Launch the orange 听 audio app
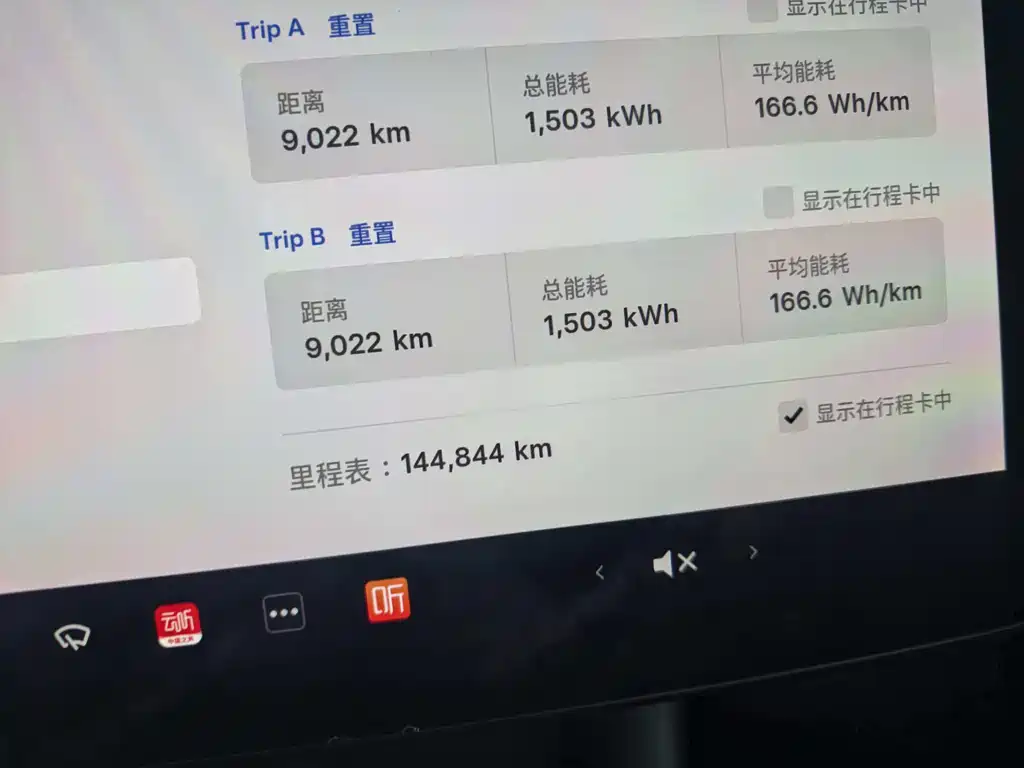This screenshot has height=768, width=1024. (x=388, y=600)
